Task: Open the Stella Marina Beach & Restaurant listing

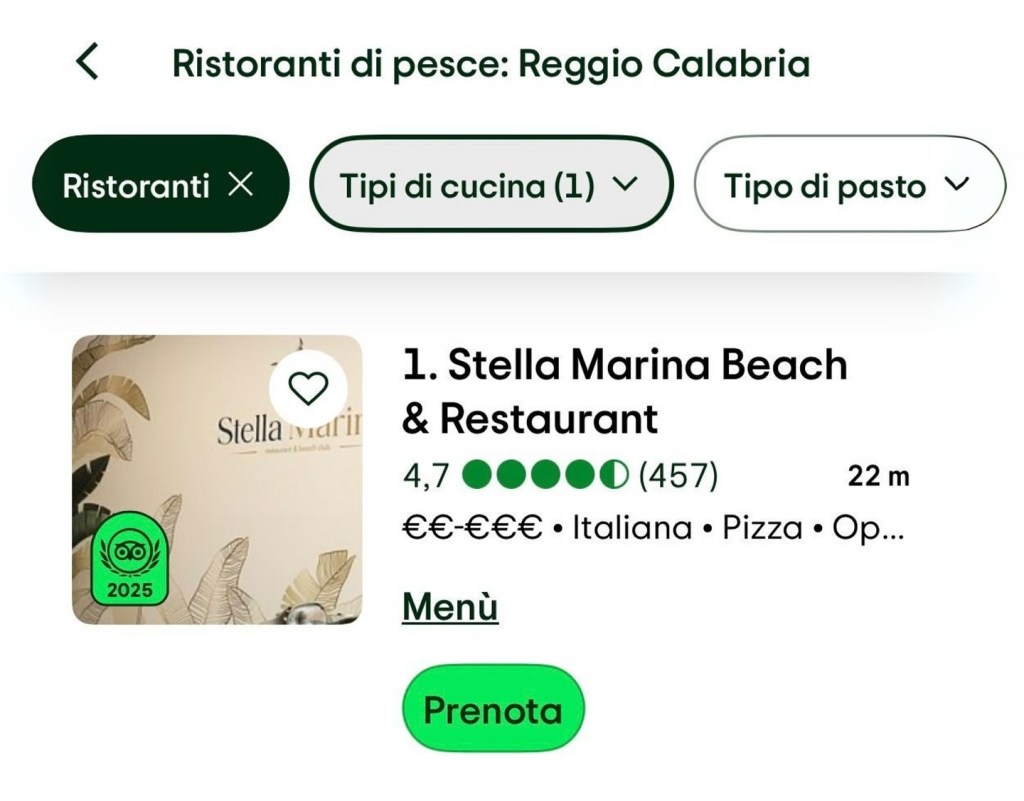Action: [x=624, y=391]
